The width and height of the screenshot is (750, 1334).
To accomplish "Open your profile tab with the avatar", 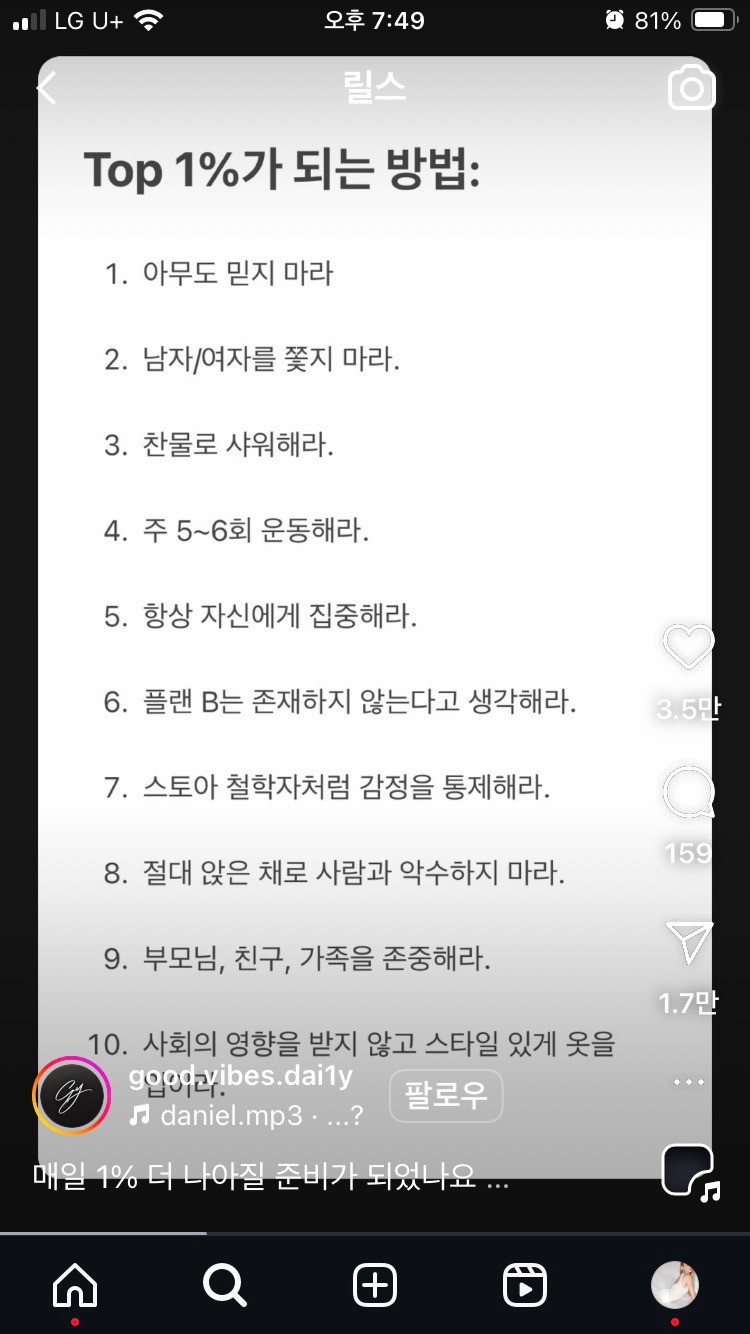I will click(x=675, y=1286).
